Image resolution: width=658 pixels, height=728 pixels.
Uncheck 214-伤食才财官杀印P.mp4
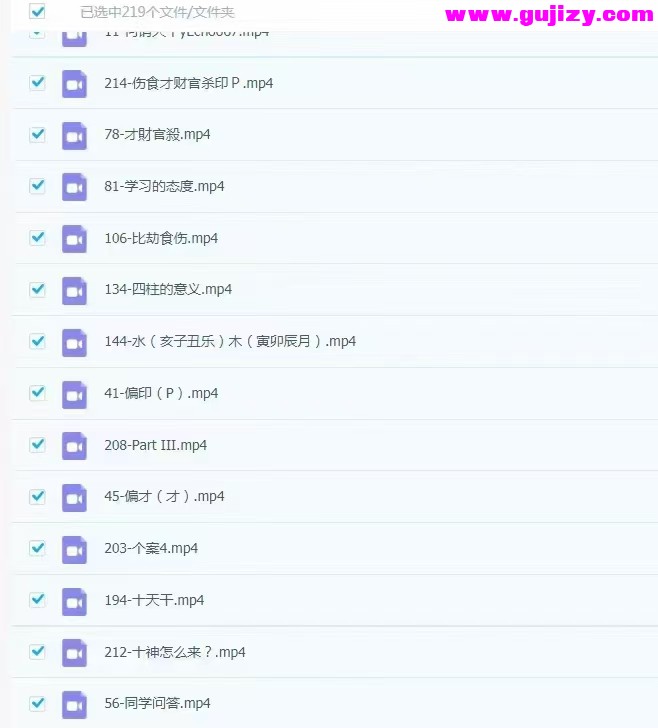click(x=38, y=82)
